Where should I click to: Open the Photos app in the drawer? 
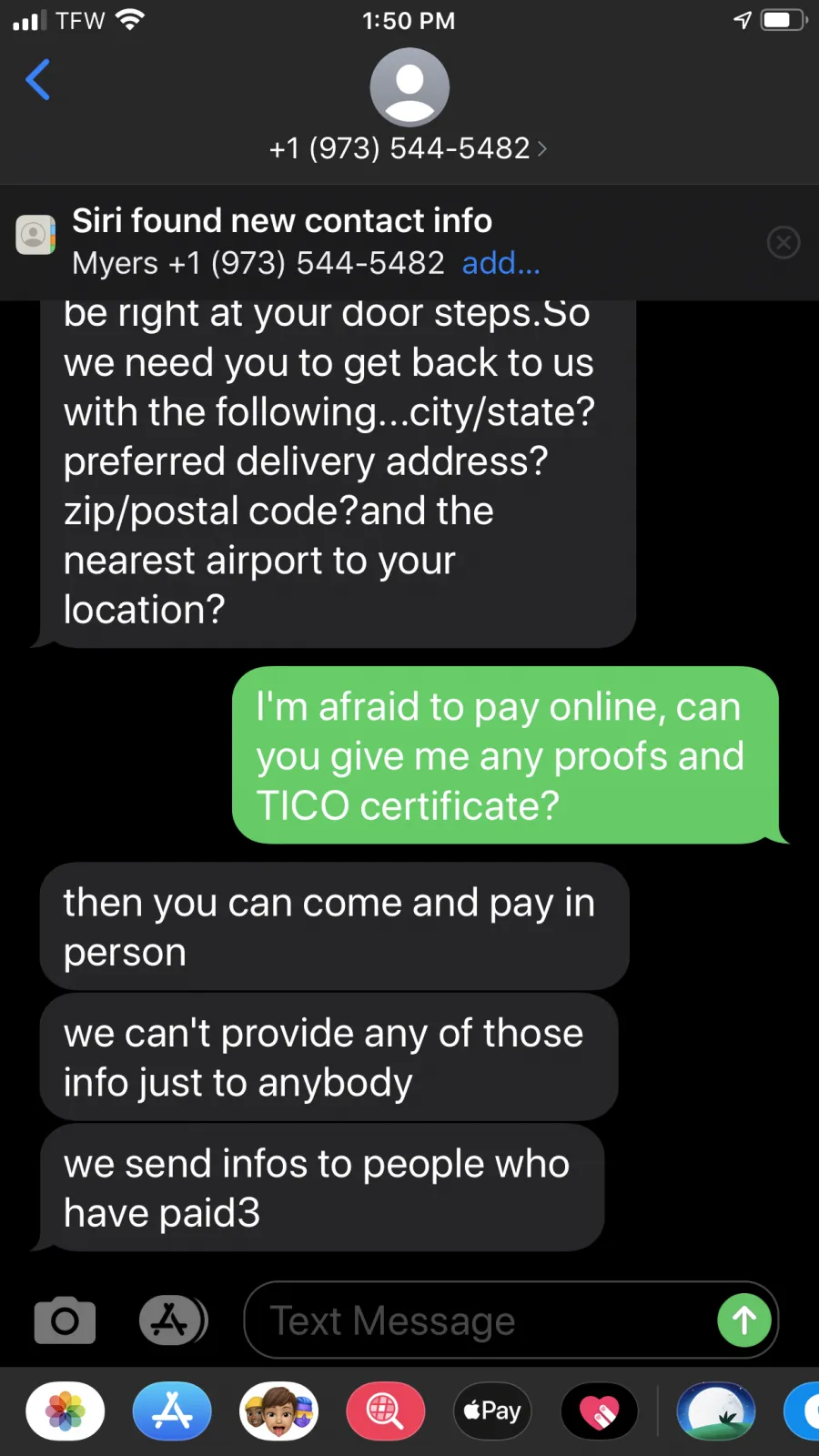click(x=66, y=1411)
